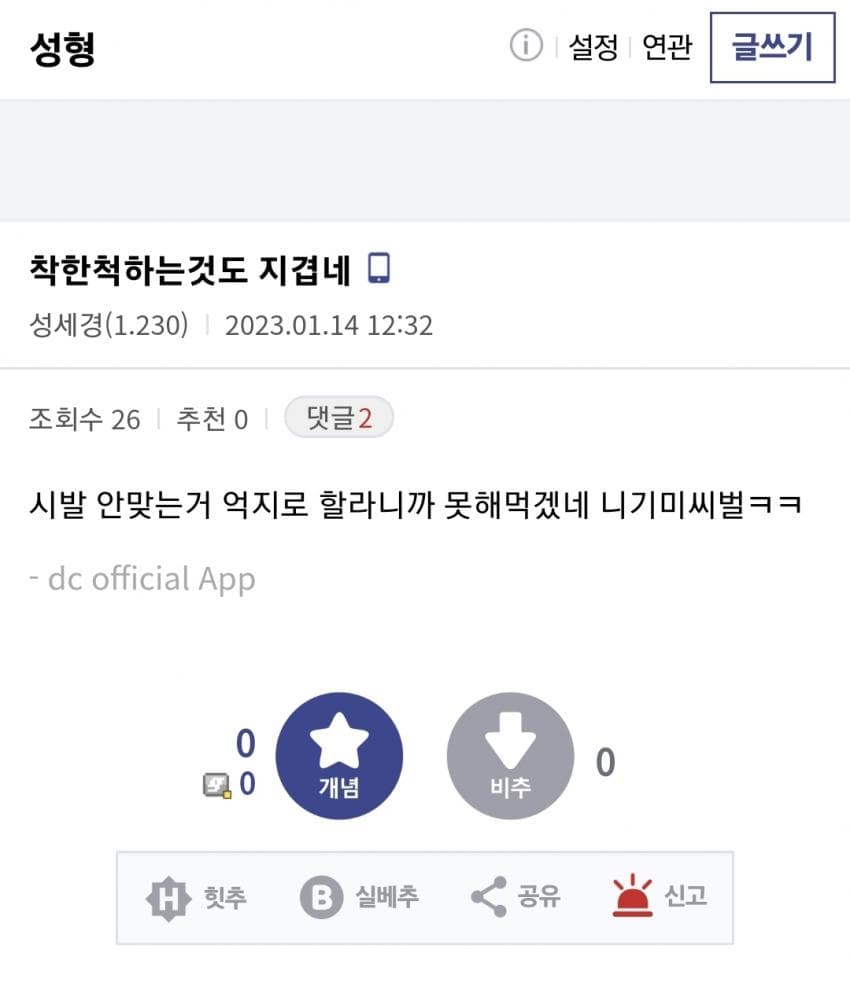Recommend post to 실베추

[x=360, y=897]
